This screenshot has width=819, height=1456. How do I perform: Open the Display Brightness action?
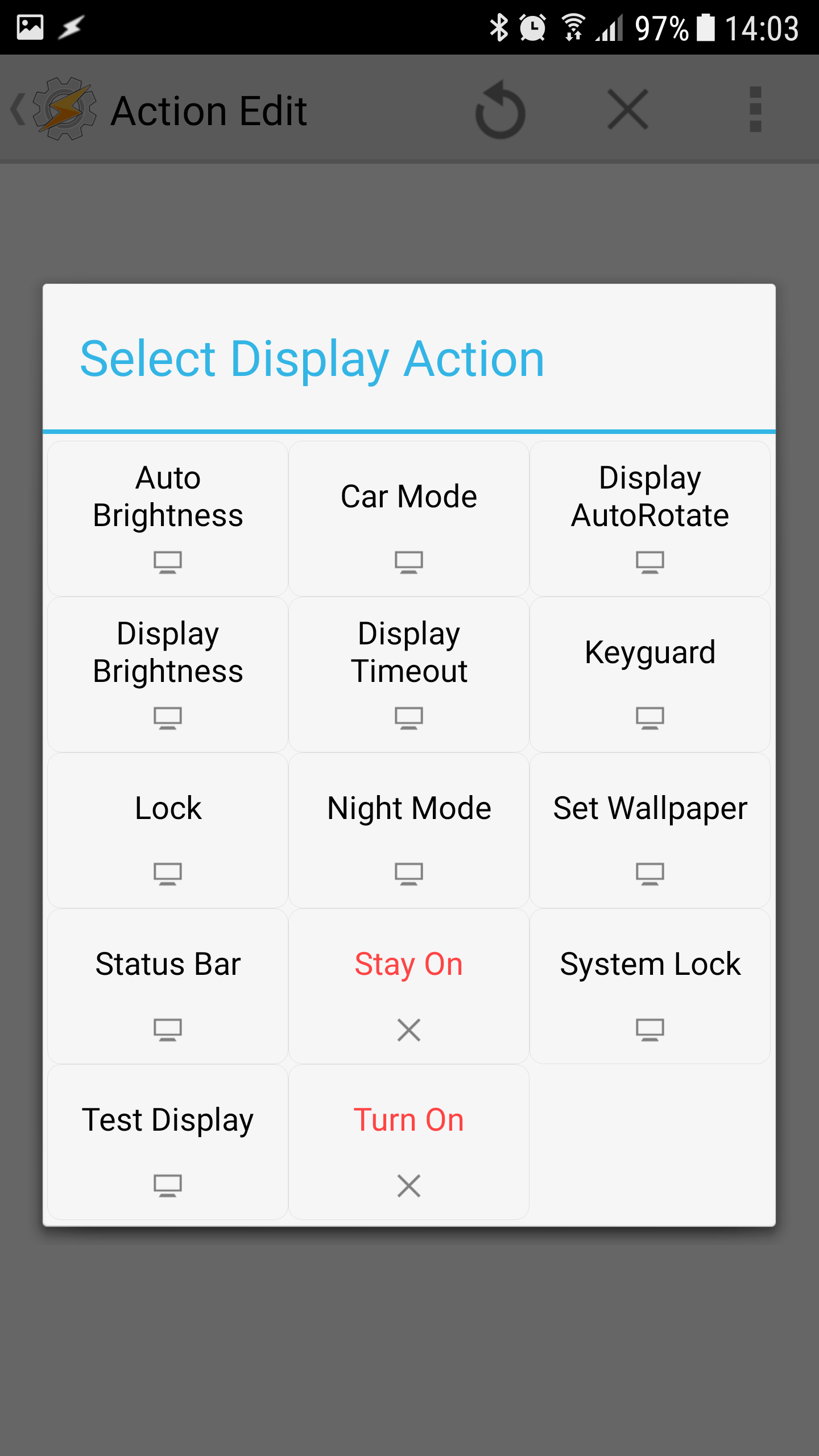(168, 675)
